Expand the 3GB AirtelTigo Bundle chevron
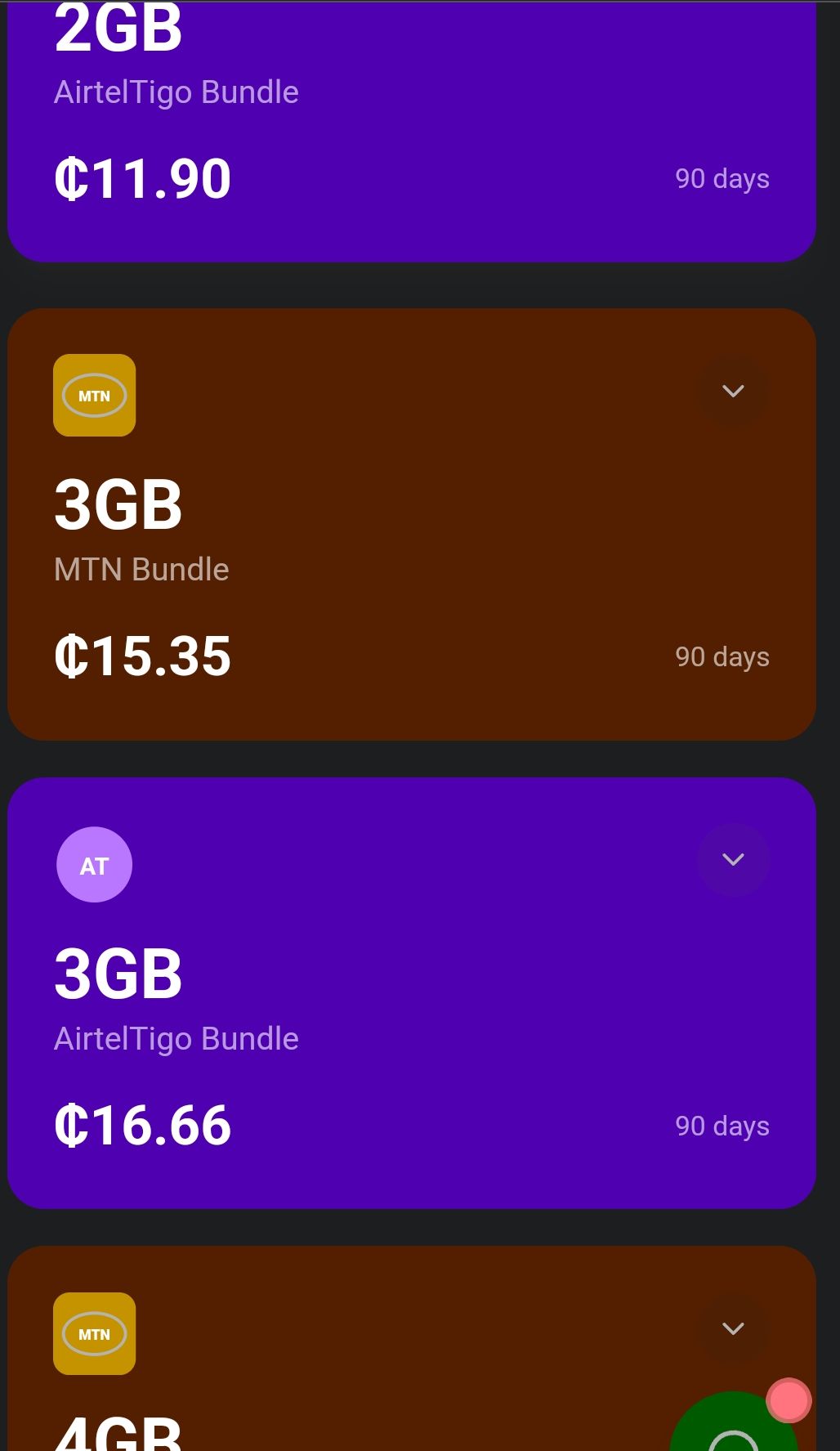The width and height of the screenshot is (840, 1451). coord(732,859)
